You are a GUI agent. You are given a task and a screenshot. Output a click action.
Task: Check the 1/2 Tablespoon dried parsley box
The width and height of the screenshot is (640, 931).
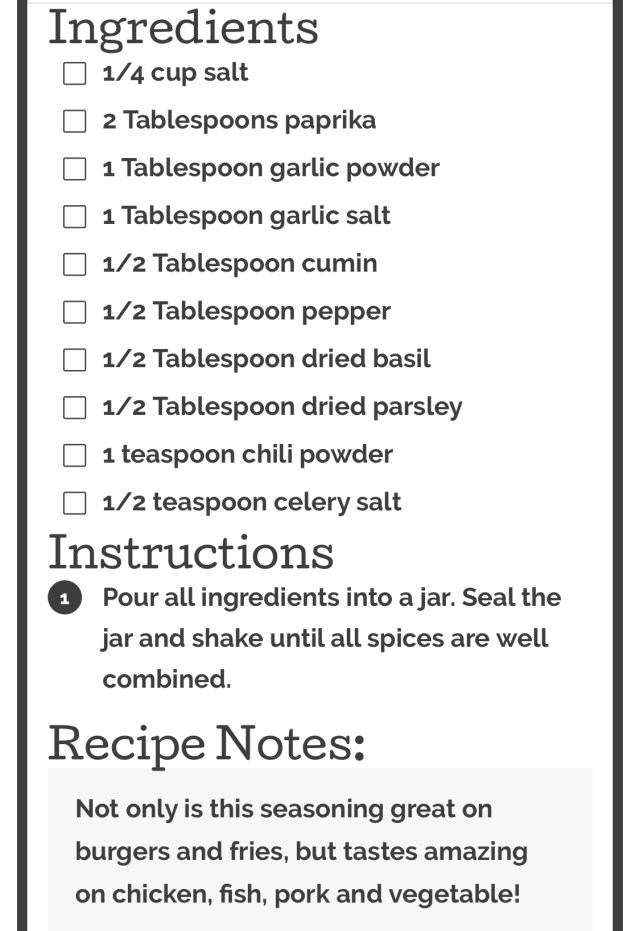pyautogui.click(x=75, y=408)
